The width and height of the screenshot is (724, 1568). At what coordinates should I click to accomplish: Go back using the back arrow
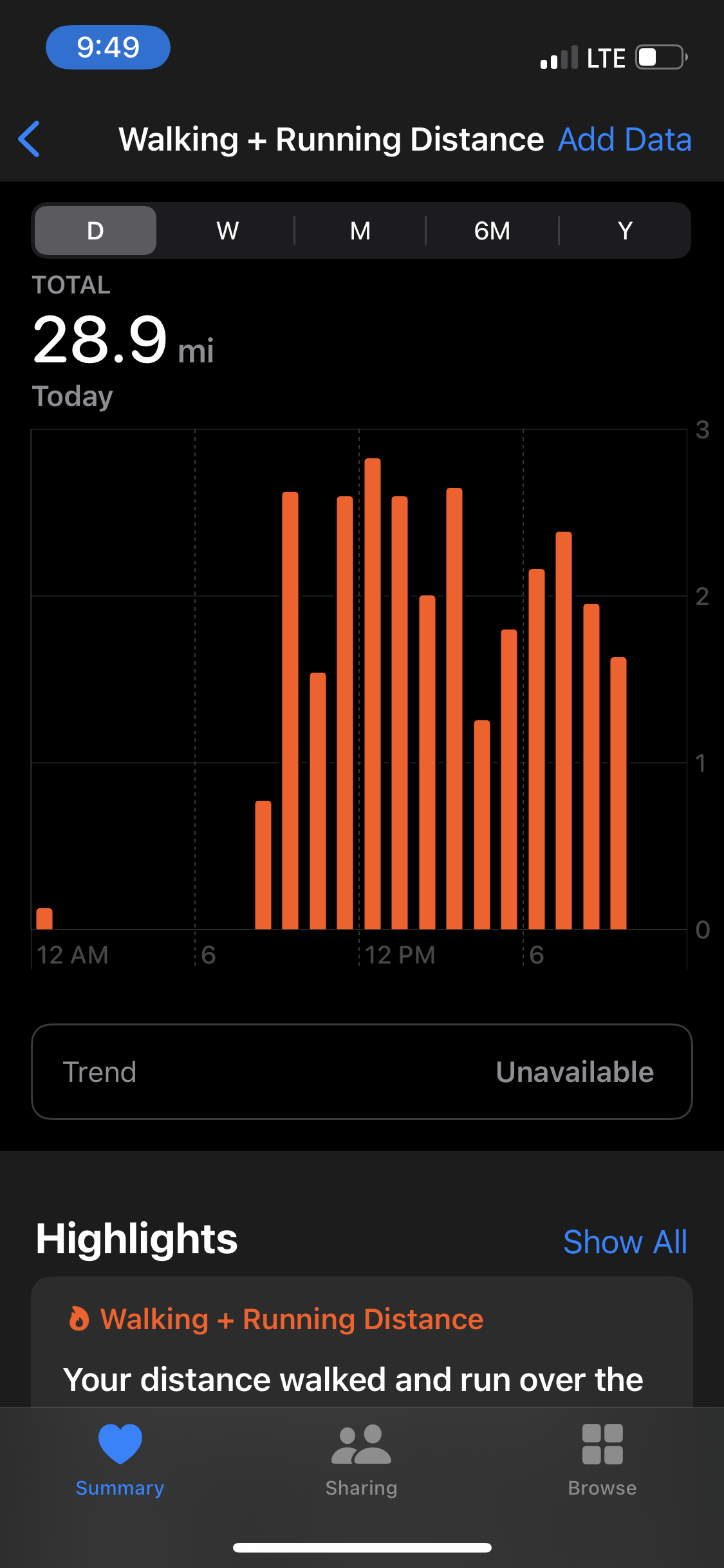coord(30,139)
